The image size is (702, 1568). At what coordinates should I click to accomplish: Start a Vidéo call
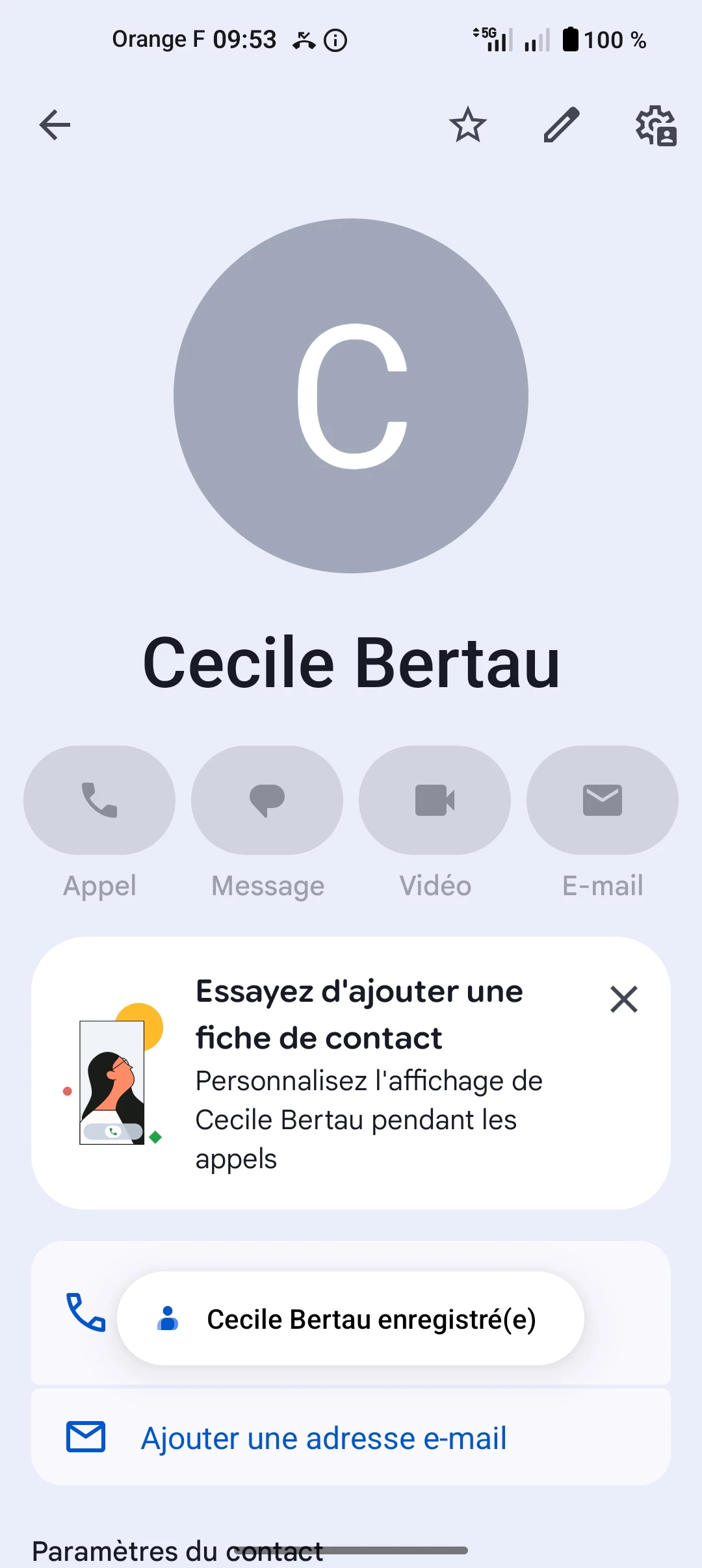(x=435, y=800)
